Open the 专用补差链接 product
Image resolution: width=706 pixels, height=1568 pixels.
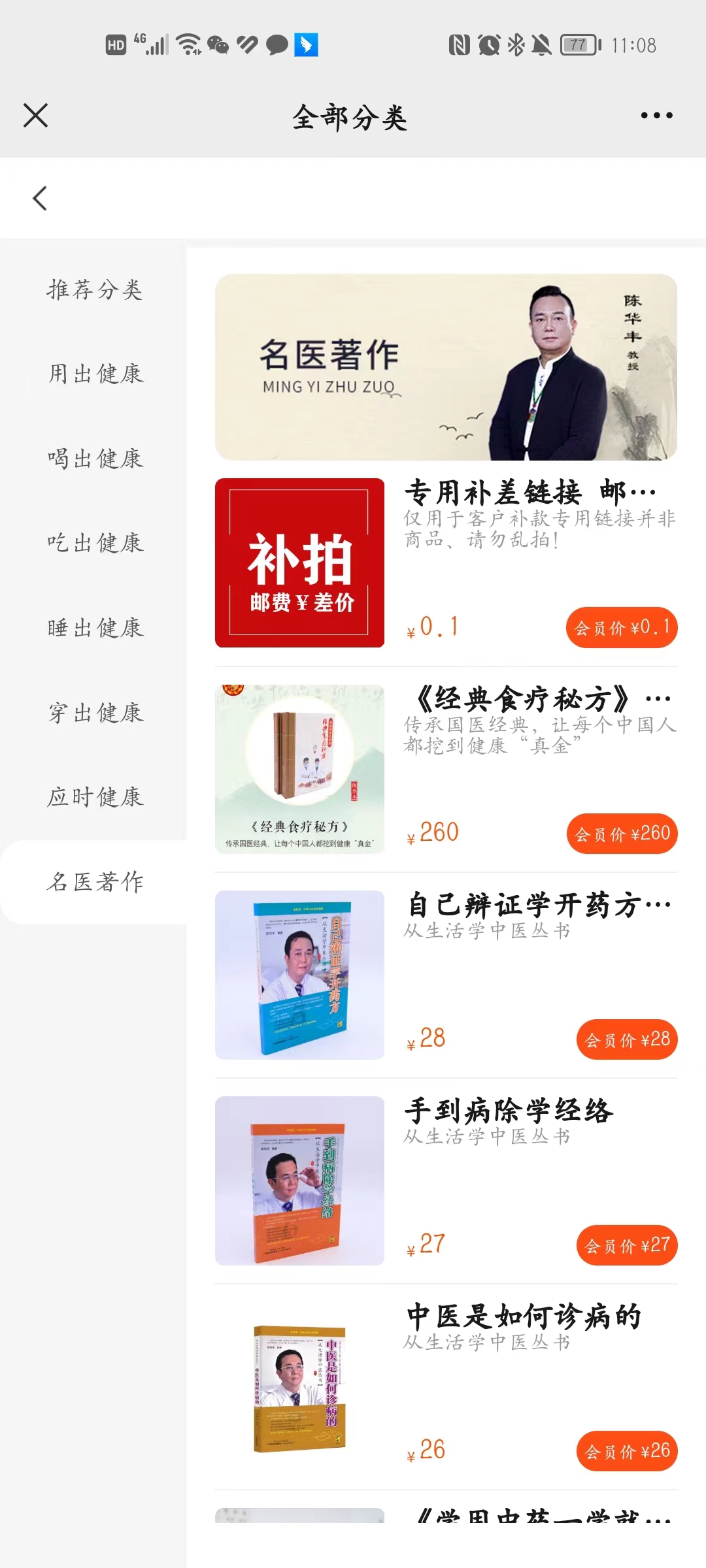[528, 493]
